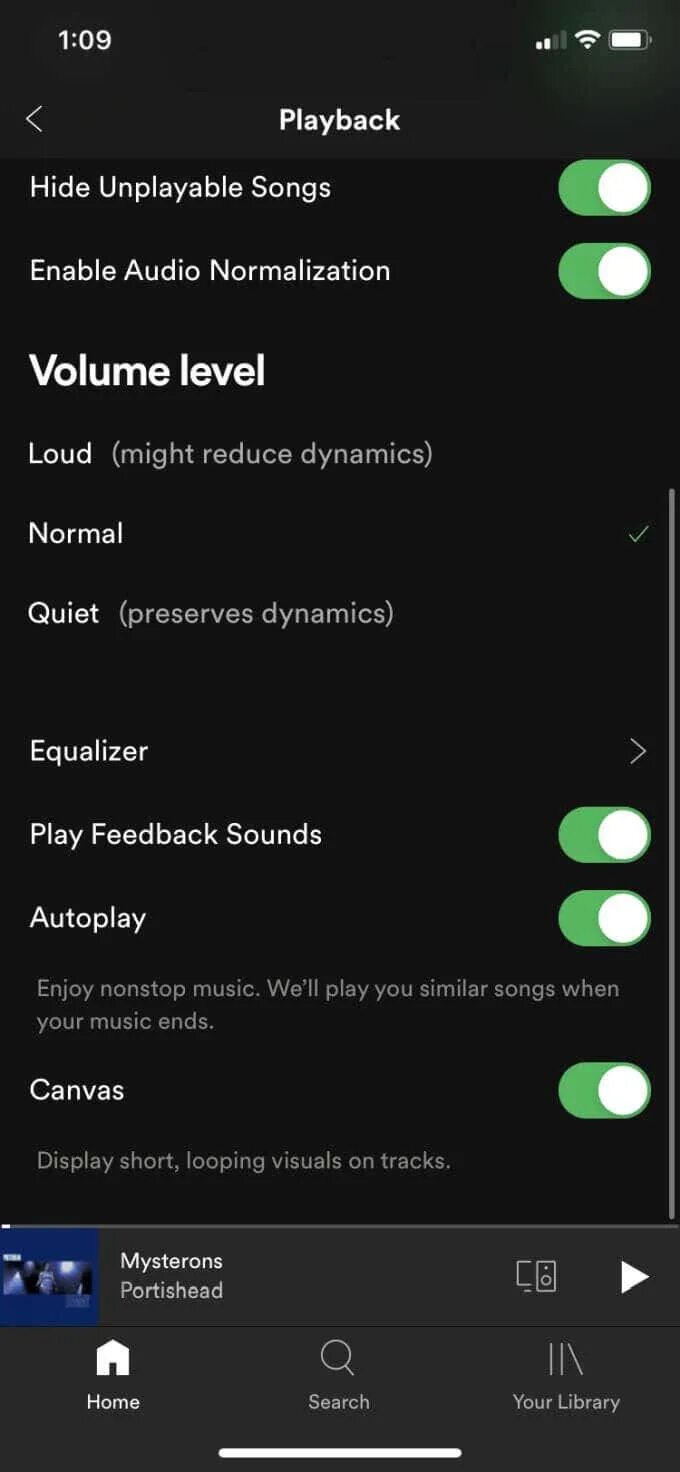Screen dimensions: 680x1472
Task: Select Quiet volume level
Action: coord(210,613)
